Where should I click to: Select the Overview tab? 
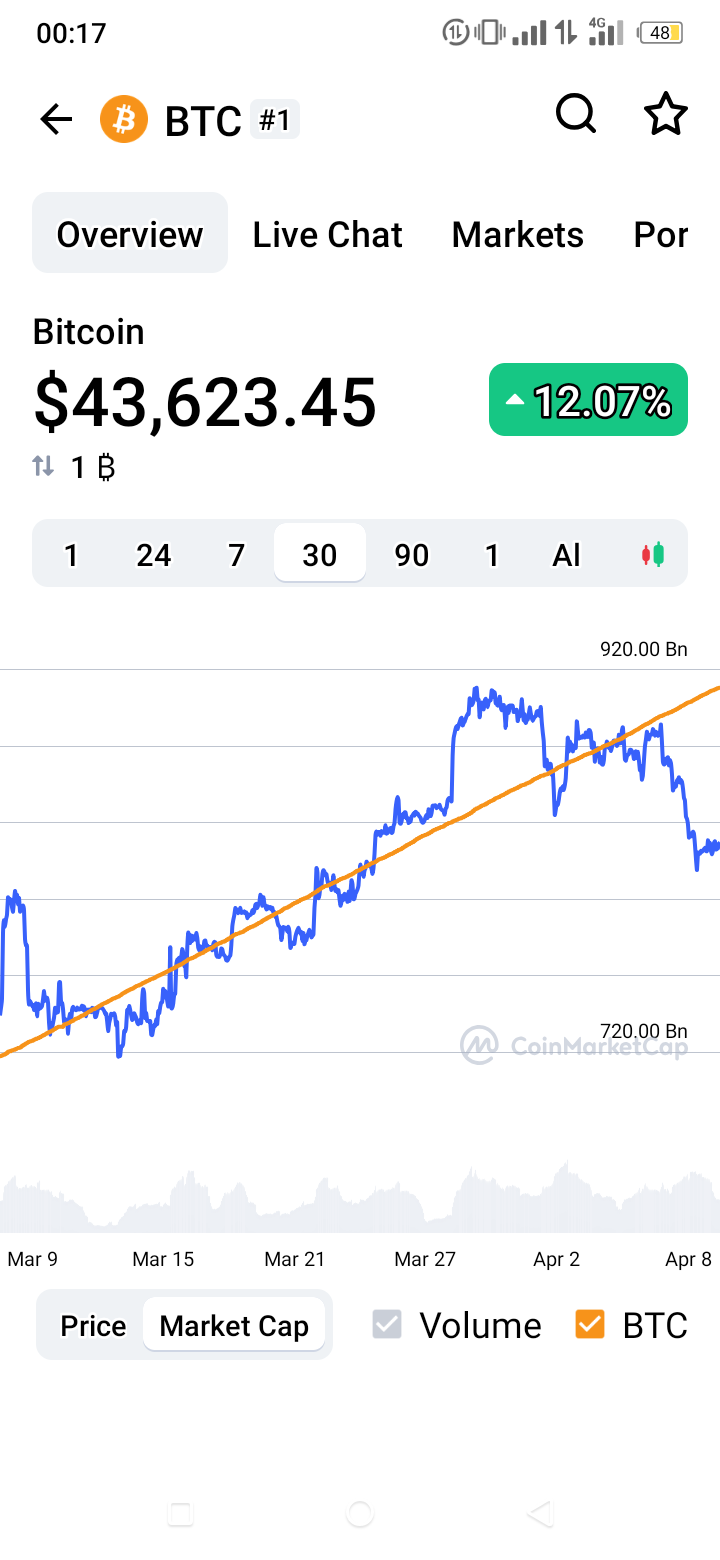pos(130,233)
